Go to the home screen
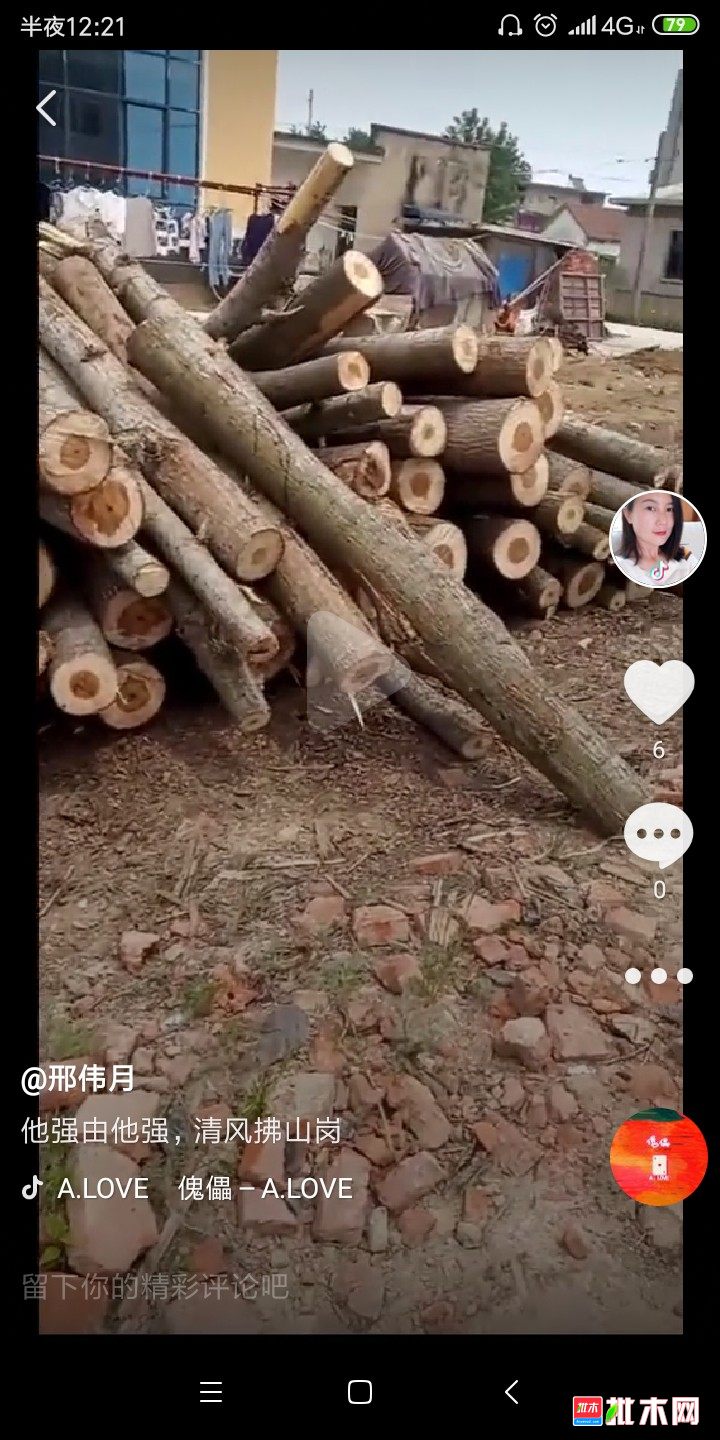Screen dimensions: 720x1440 360,1392
